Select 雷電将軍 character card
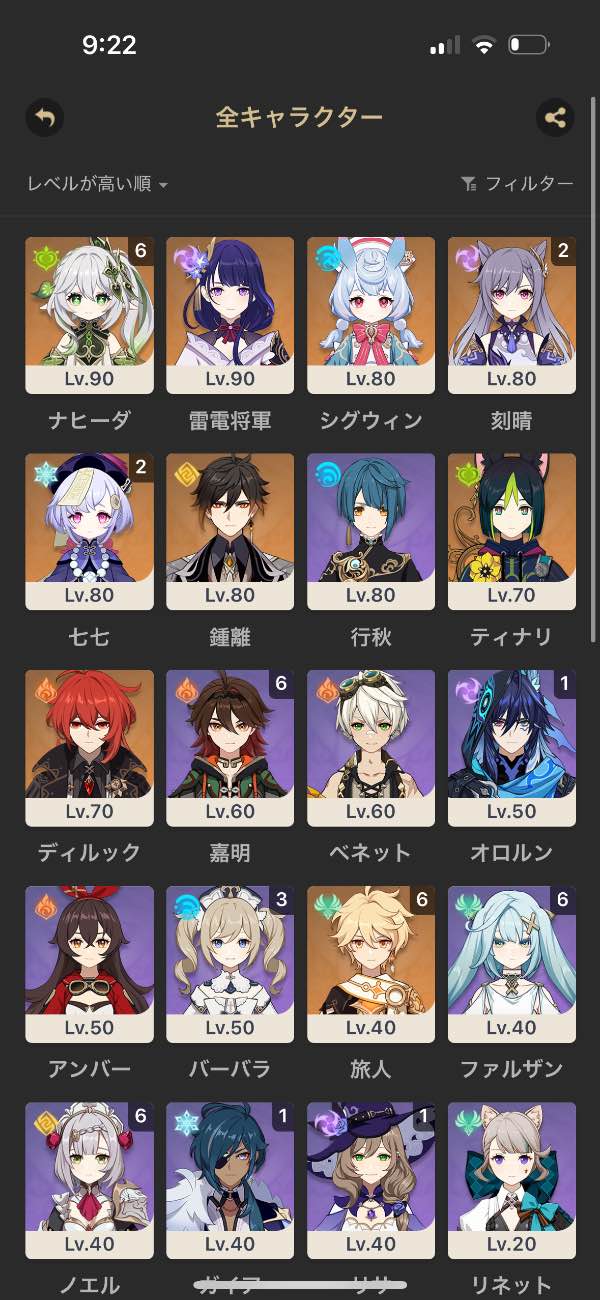Image resolution: width=600 pixels, height=1300 pixels. [x=230, y=315]
